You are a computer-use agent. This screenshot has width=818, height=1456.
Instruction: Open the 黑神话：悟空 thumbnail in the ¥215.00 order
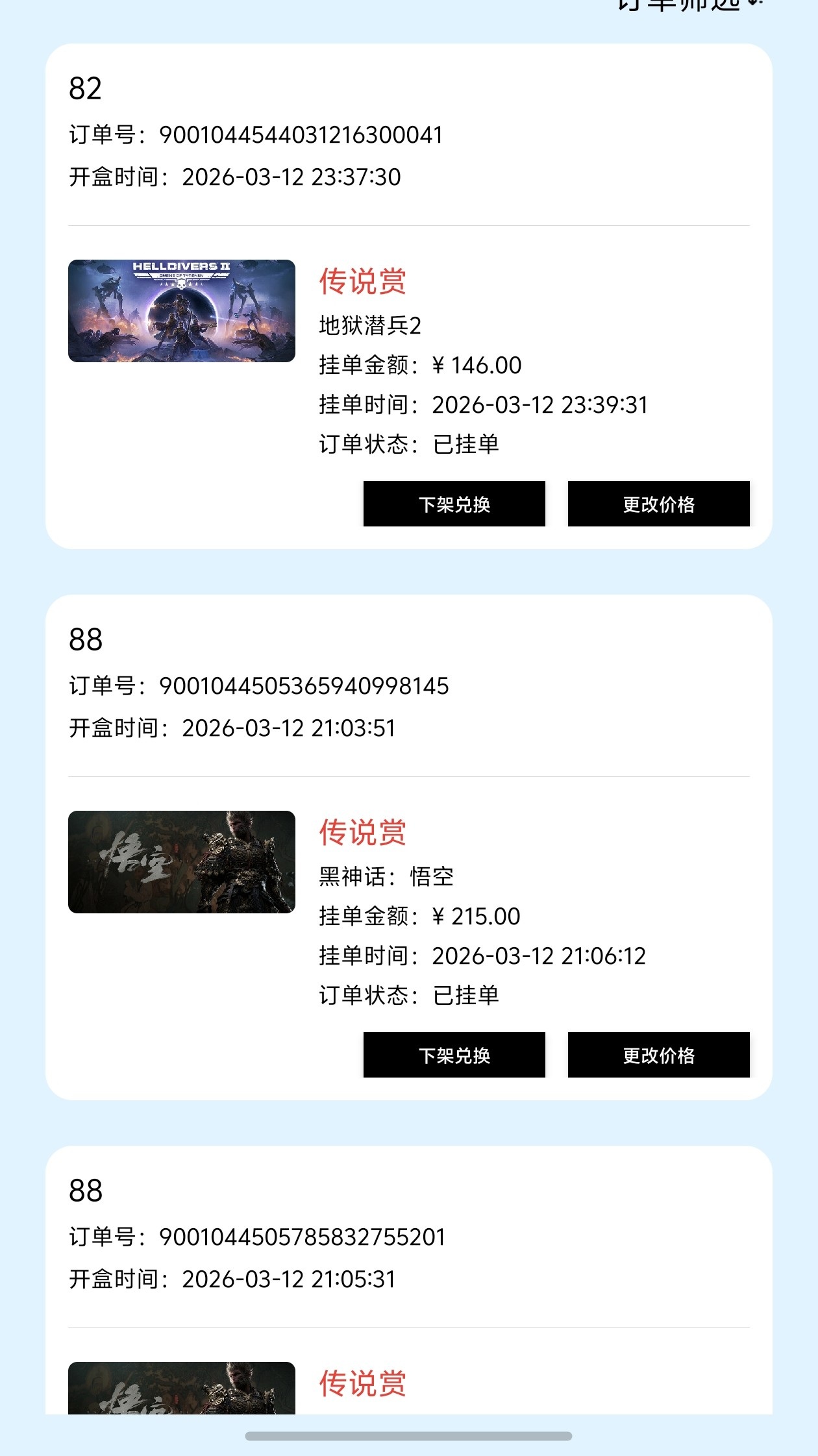(182, 862)
